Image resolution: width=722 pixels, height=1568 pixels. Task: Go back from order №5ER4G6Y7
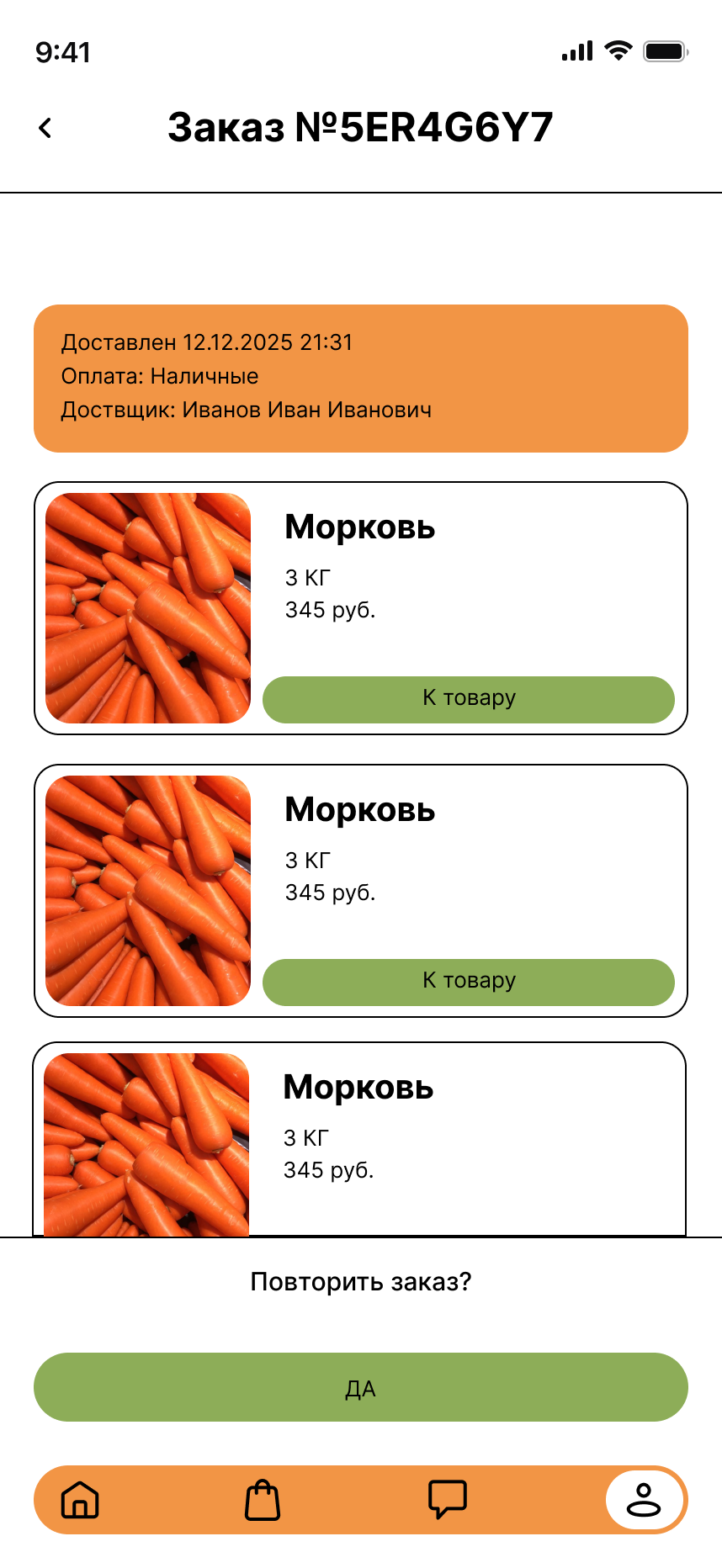(45, 128)
